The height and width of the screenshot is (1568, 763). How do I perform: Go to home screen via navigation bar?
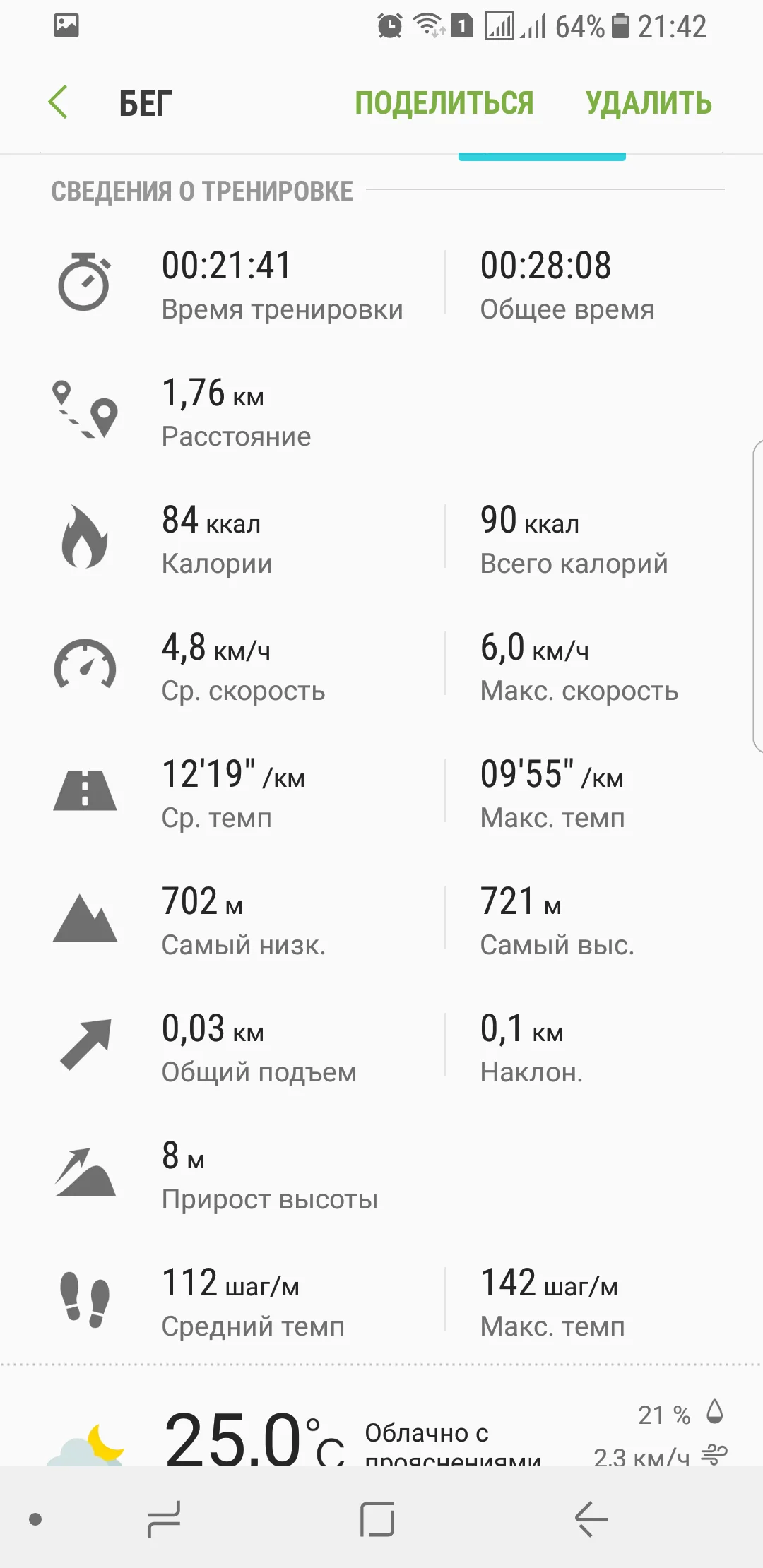pyautogui.click(x=377, y=1519)
